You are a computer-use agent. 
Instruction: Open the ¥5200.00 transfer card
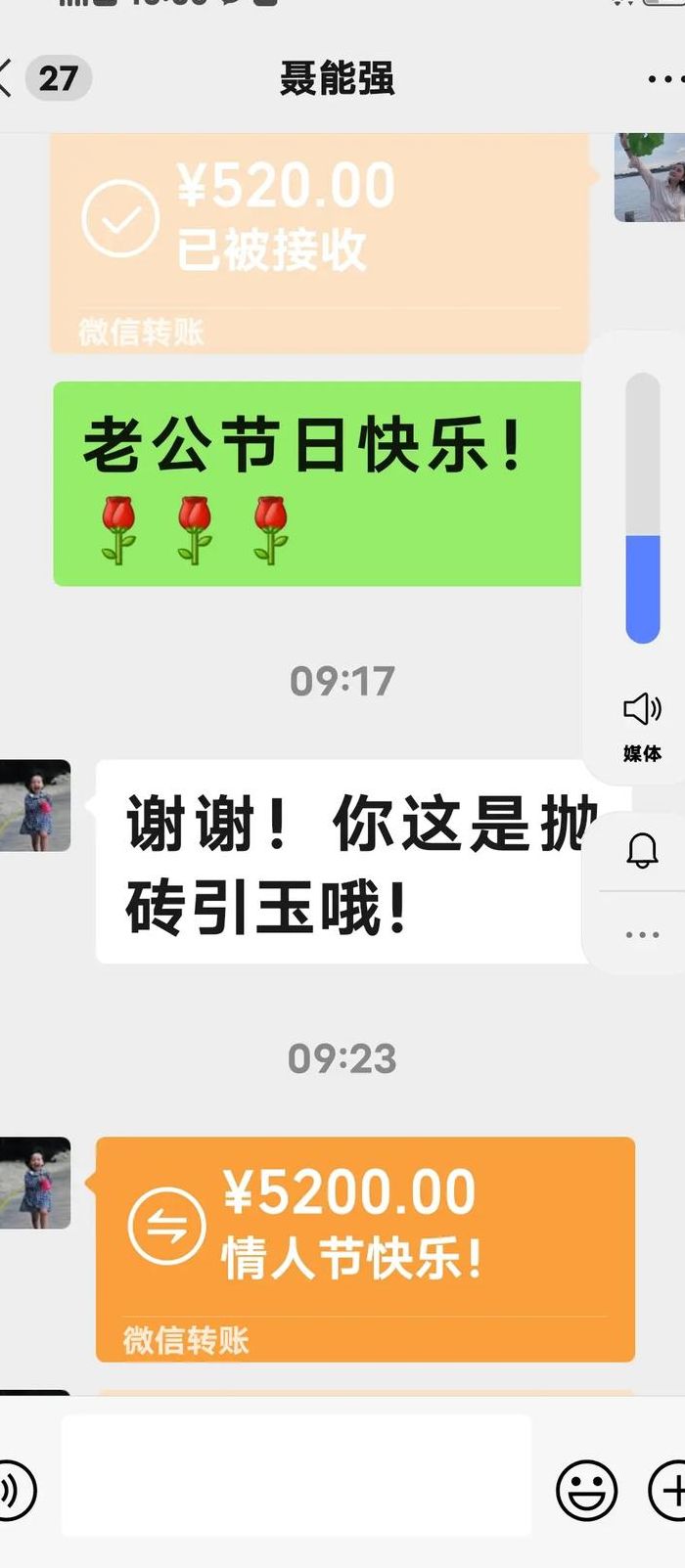(365, 1249)
